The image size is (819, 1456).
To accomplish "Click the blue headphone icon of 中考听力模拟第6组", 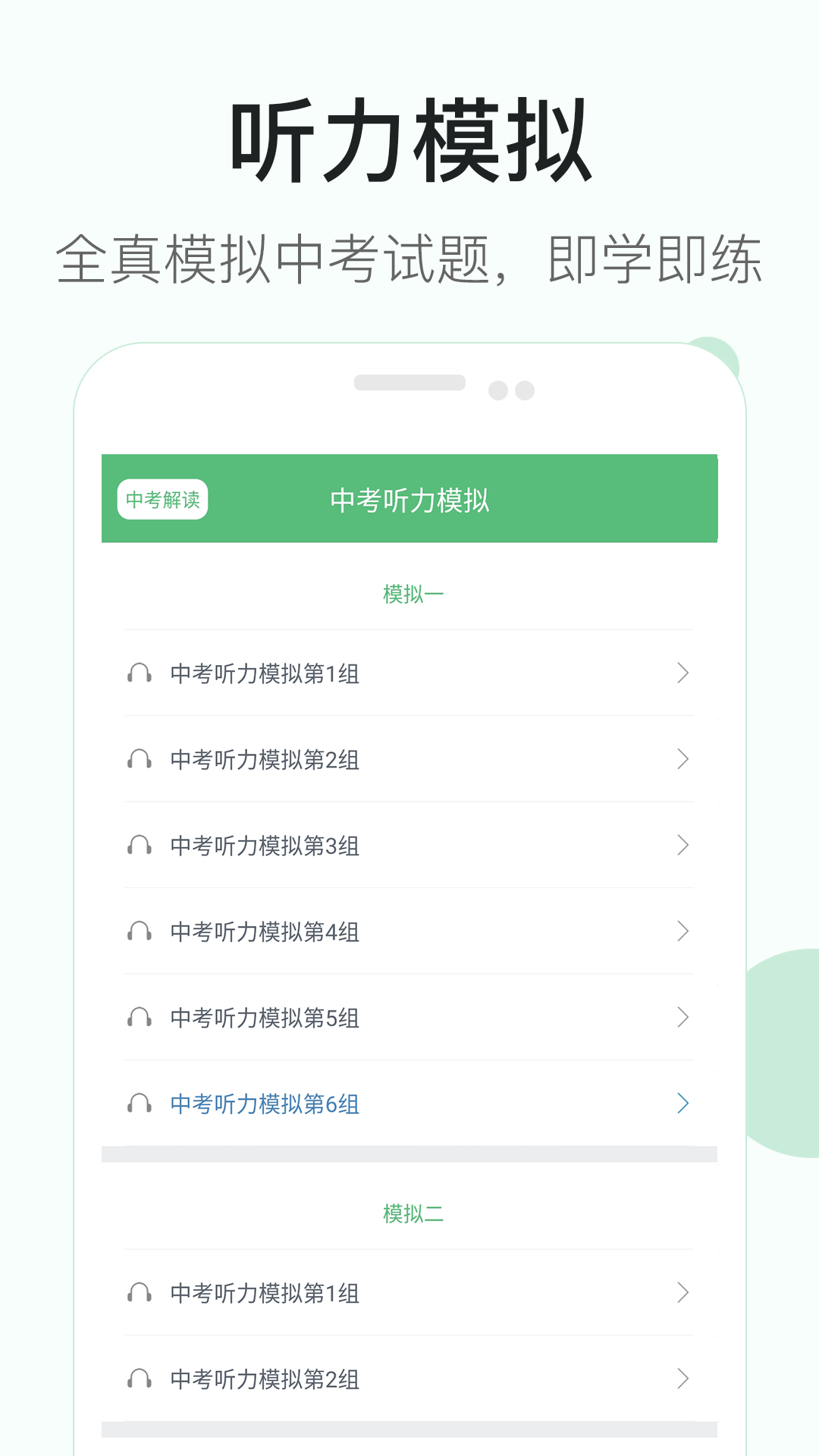I will click(141, 1104).
